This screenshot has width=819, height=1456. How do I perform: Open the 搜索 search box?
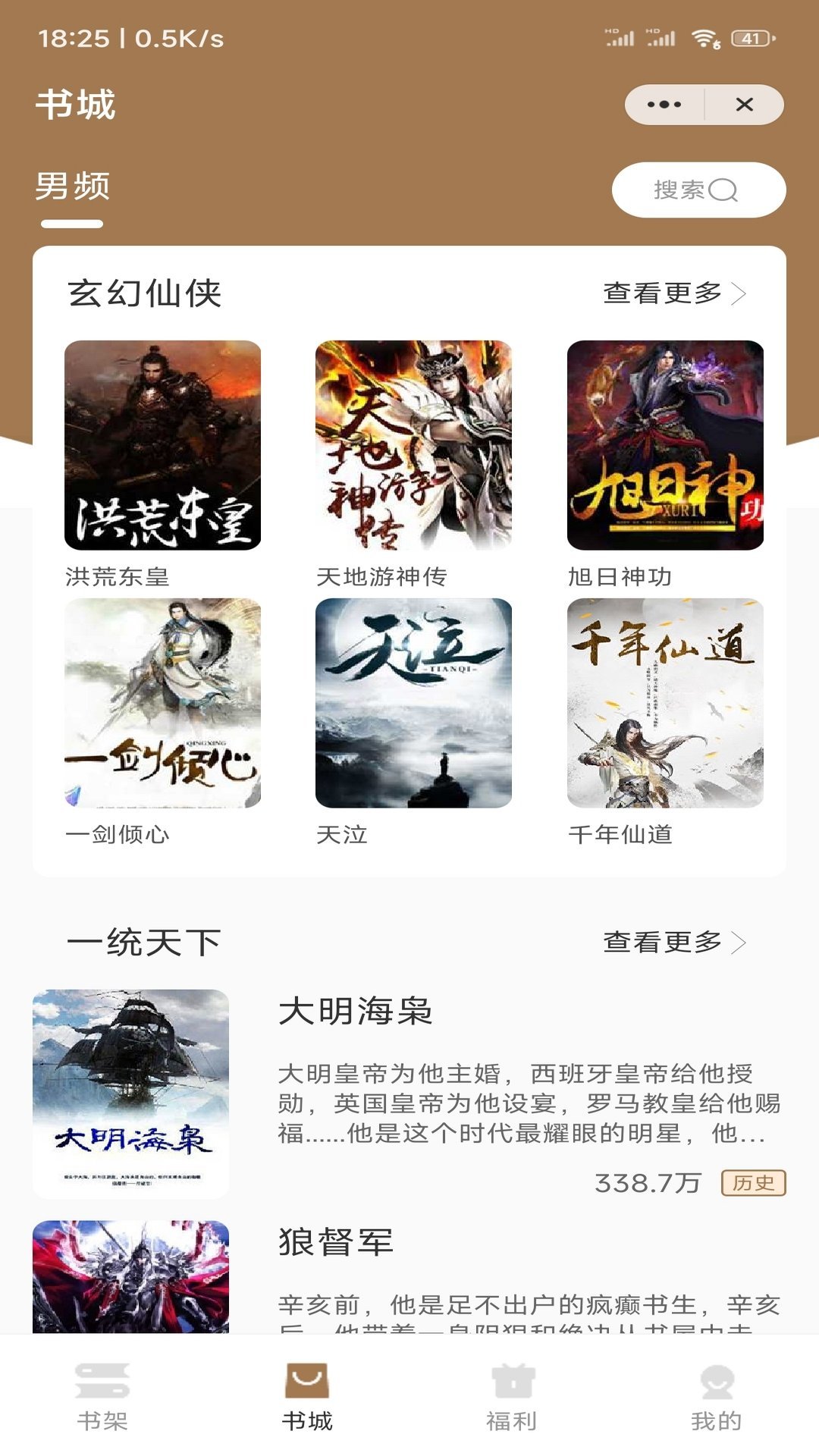pyautogui.click(x=698, y=190)
